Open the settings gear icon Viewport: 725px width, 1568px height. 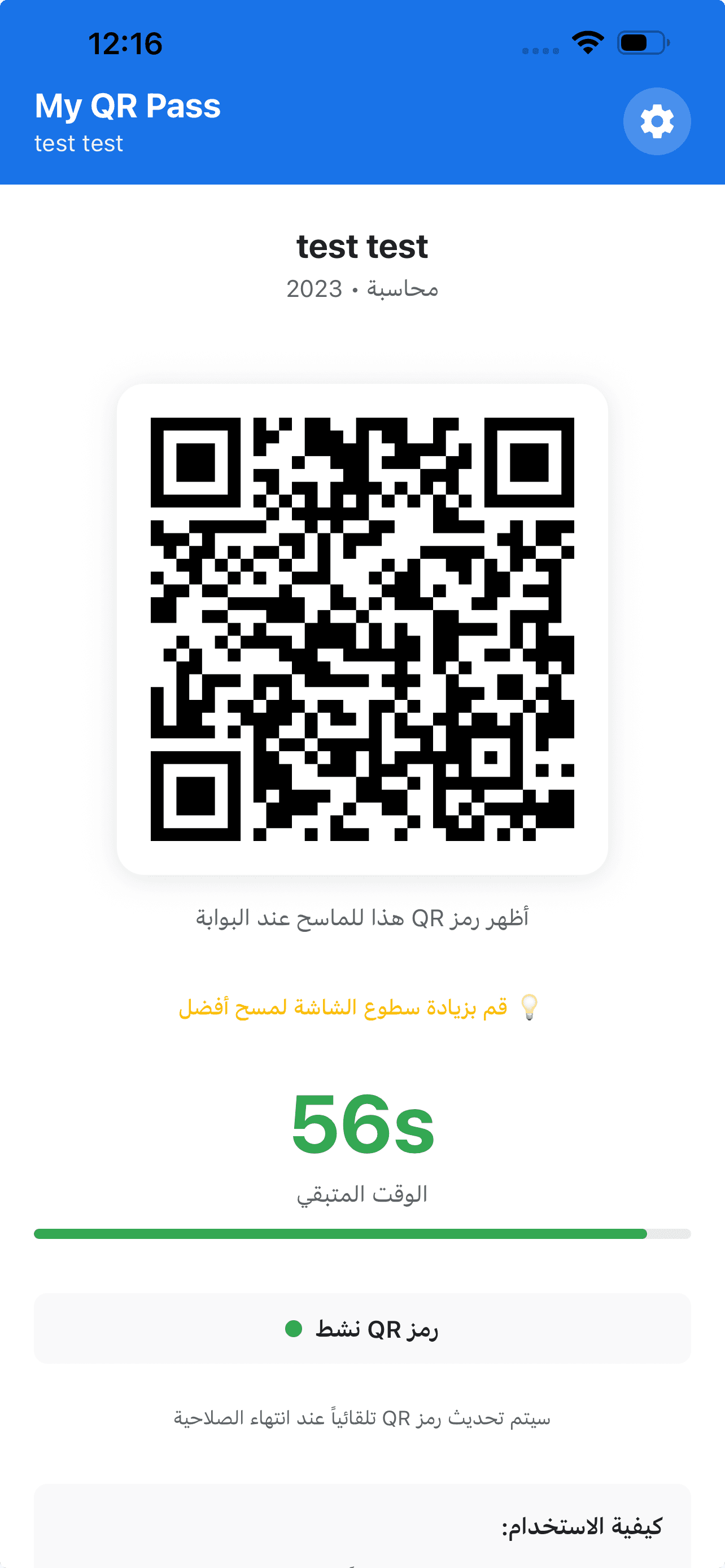point(657,121)
